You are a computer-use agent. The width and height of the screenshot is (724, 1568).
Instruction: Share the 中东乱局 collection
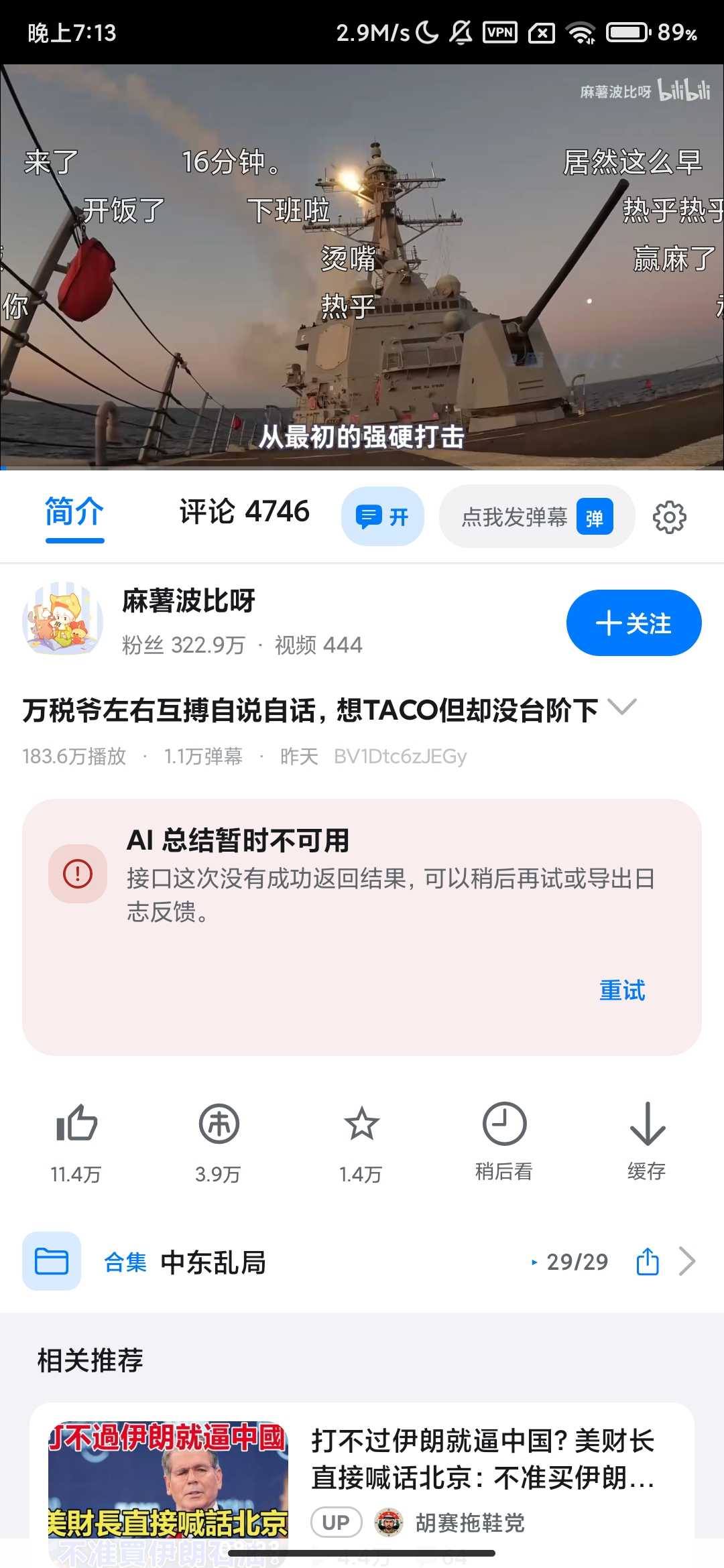tap(648, 1262)
